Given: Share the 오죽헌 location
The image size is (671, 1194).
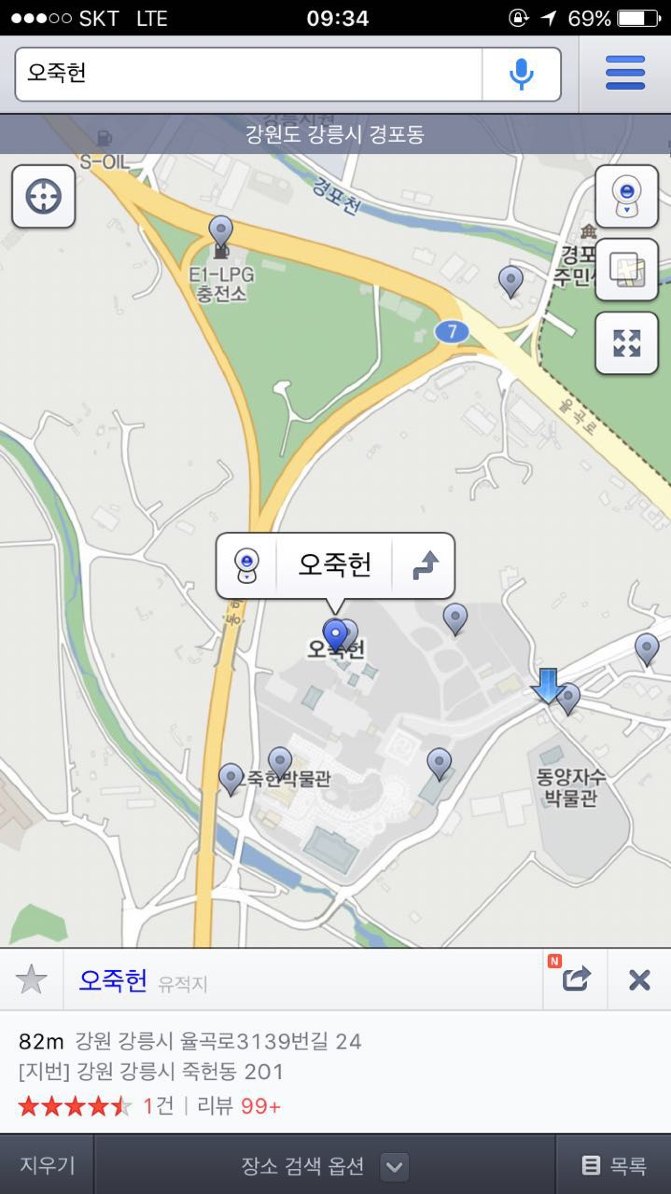Looking at the screenshot, I should pyautogui.click(x=576, y=979).
